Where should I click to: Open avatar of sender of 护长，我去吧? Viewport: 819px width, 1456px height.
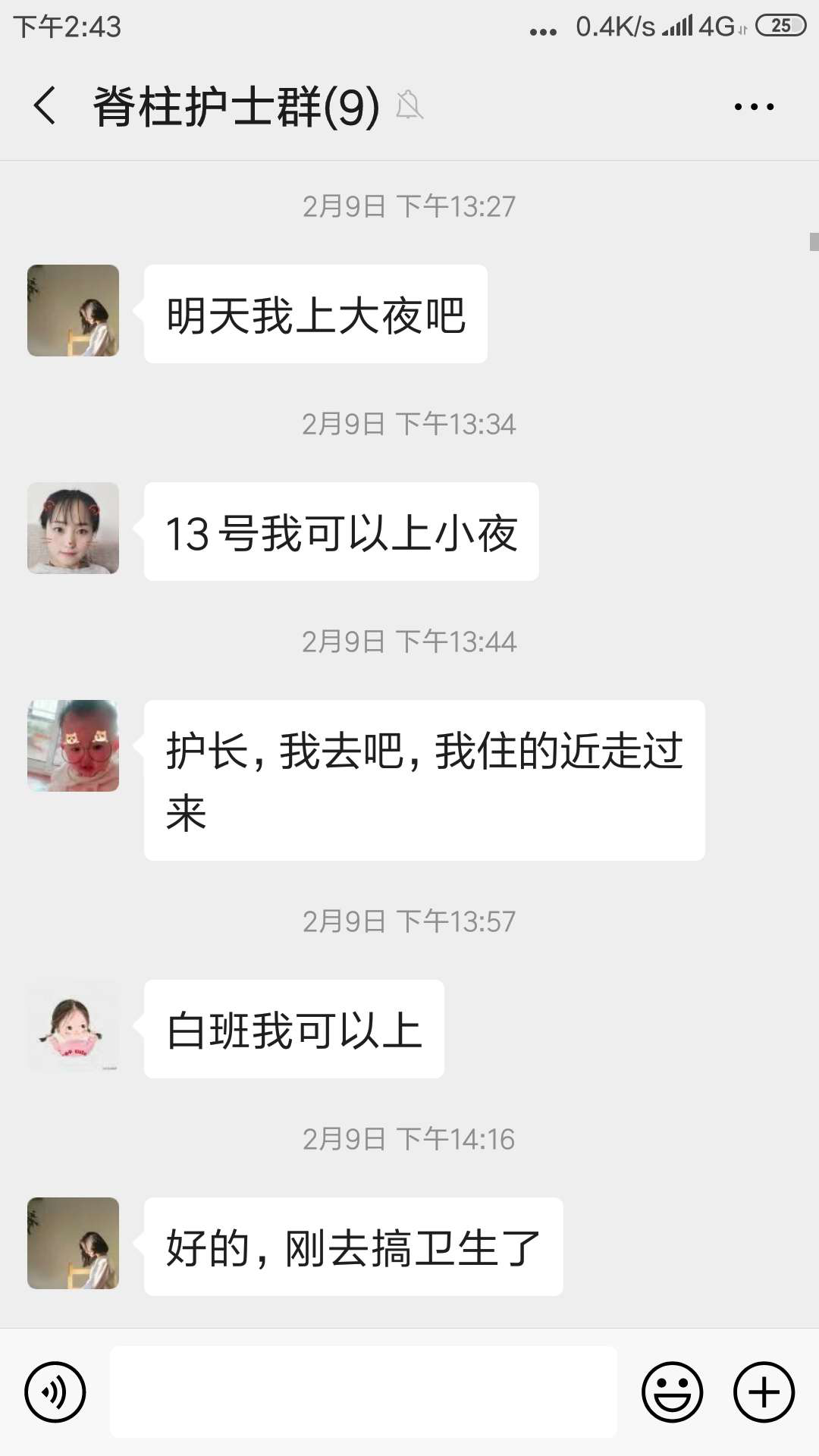tap(74, 746)
